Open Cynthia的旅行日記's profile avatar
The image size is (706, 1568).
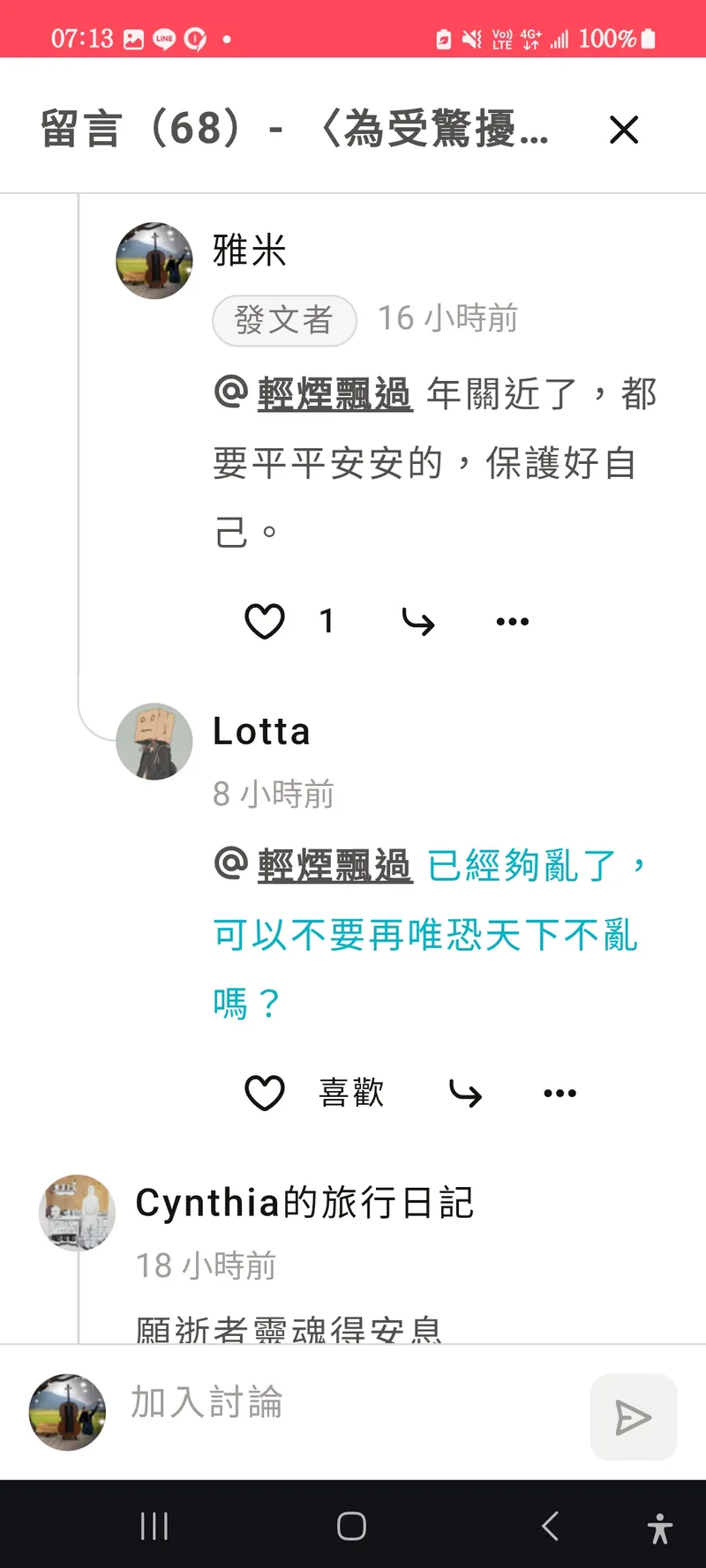point(78,1213)
